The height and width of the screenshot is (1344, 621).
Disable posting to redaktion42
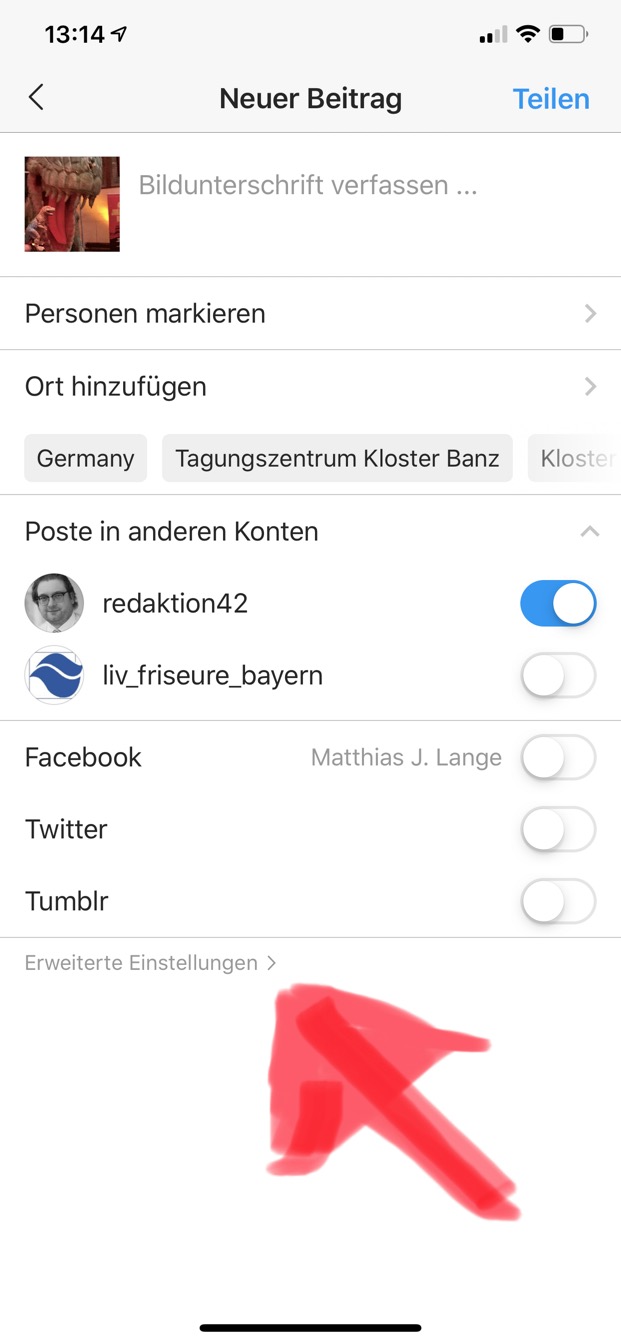click(558, 604)
